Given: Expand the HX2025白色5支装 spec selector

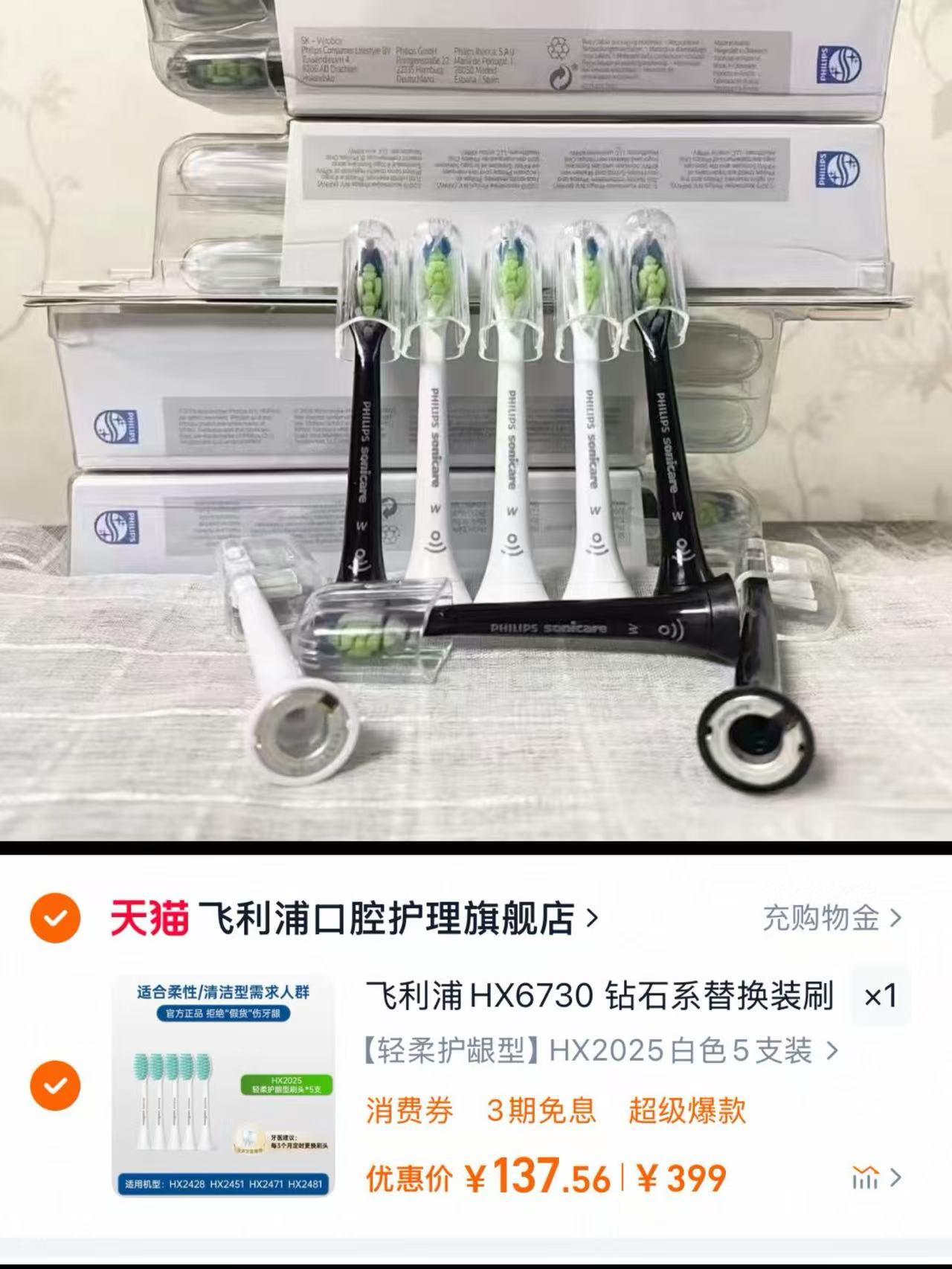Looking at the screenshot, I should [x=595, y=1050].
